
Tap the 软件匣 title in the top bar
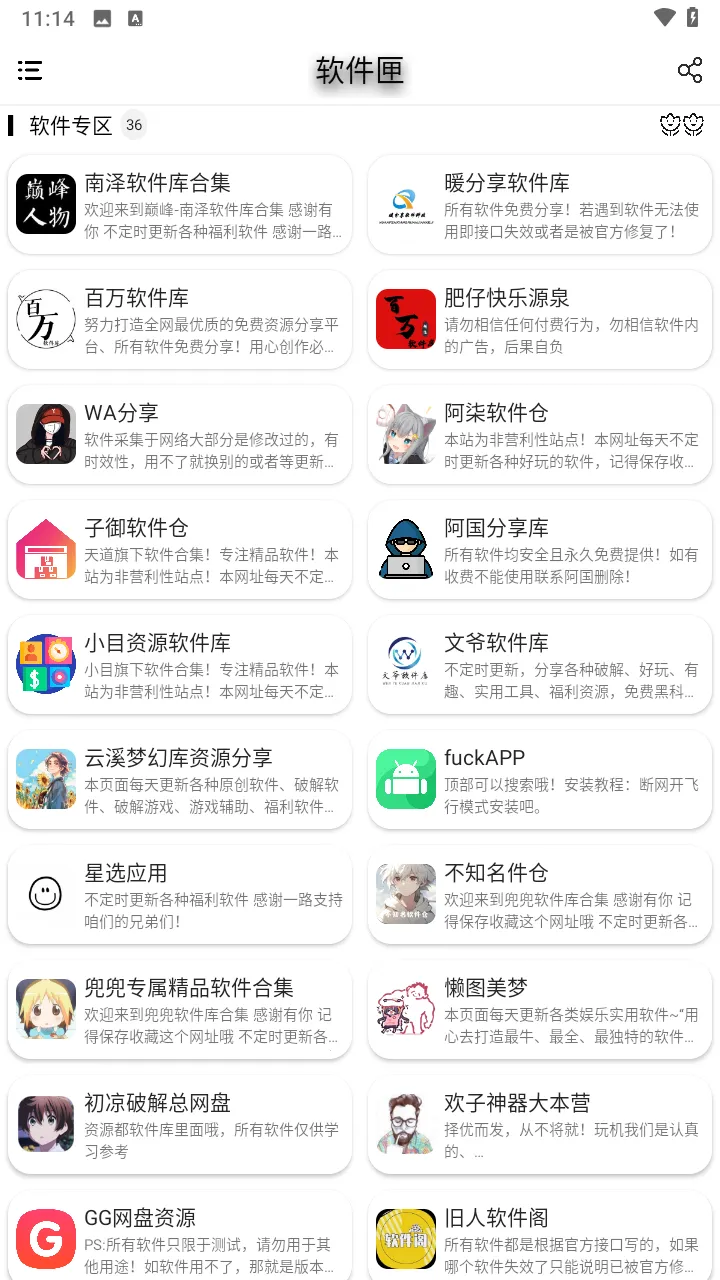point(360,71)
